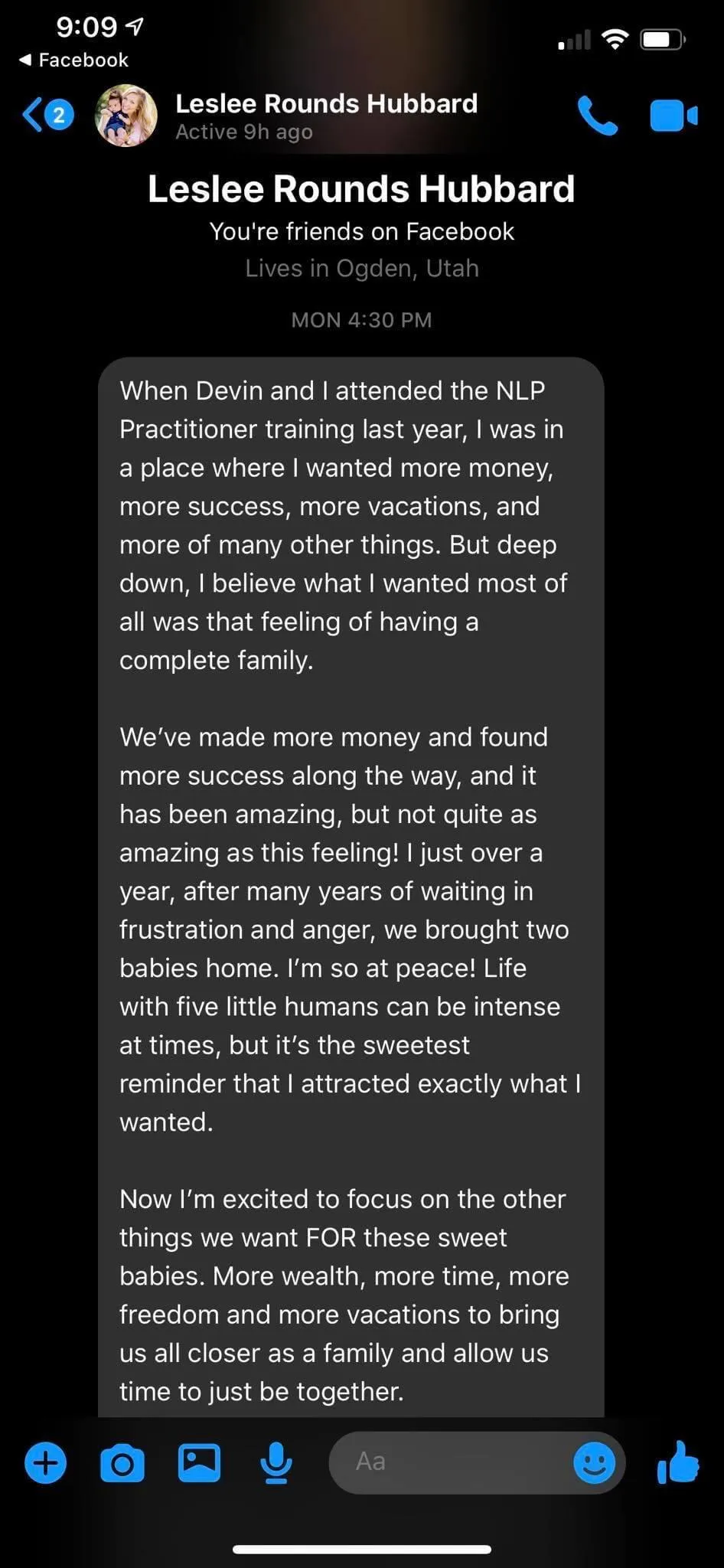Return to the Facebook app

point(73,60)
